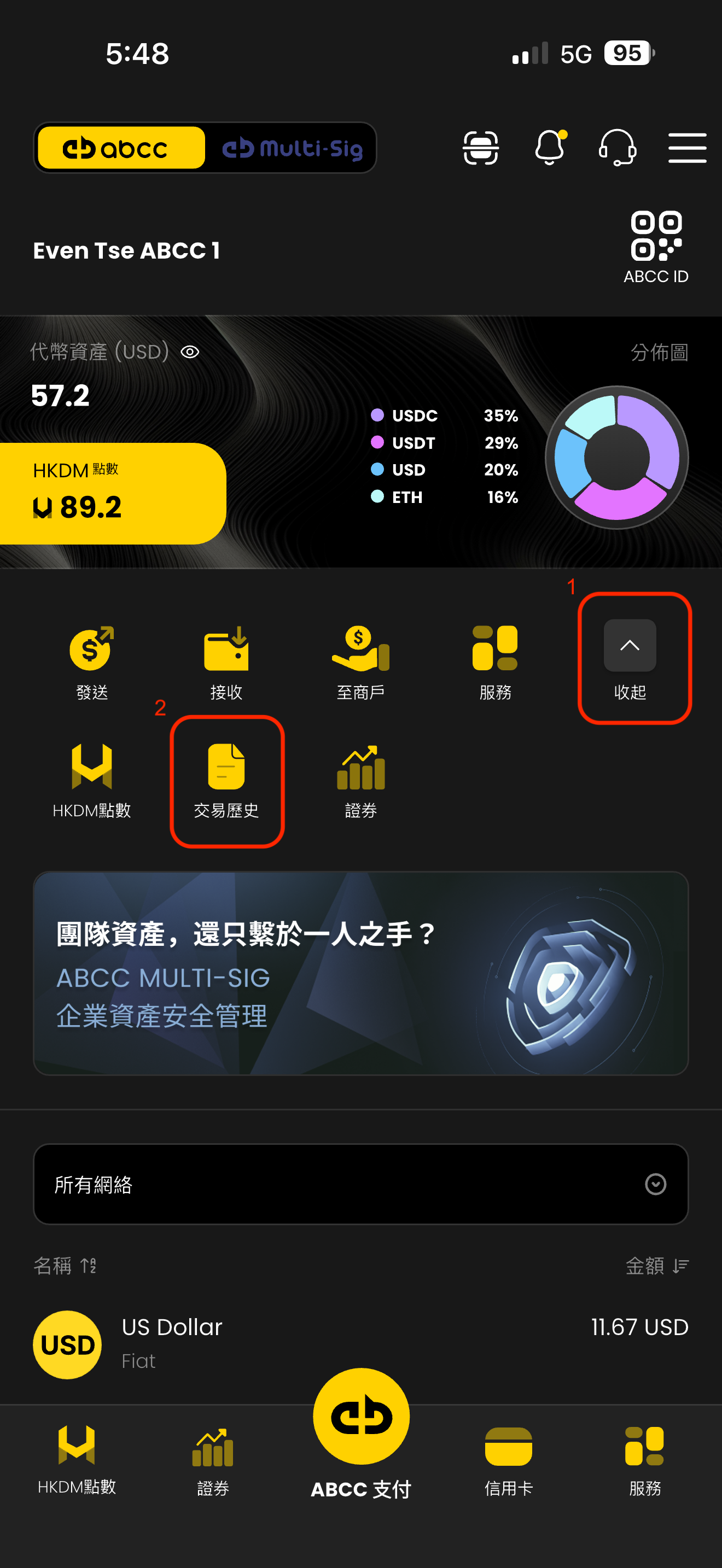Screen dimensions: 722x1568
Task: Open 至商戶 merchant payment
Action: (360, 662)
